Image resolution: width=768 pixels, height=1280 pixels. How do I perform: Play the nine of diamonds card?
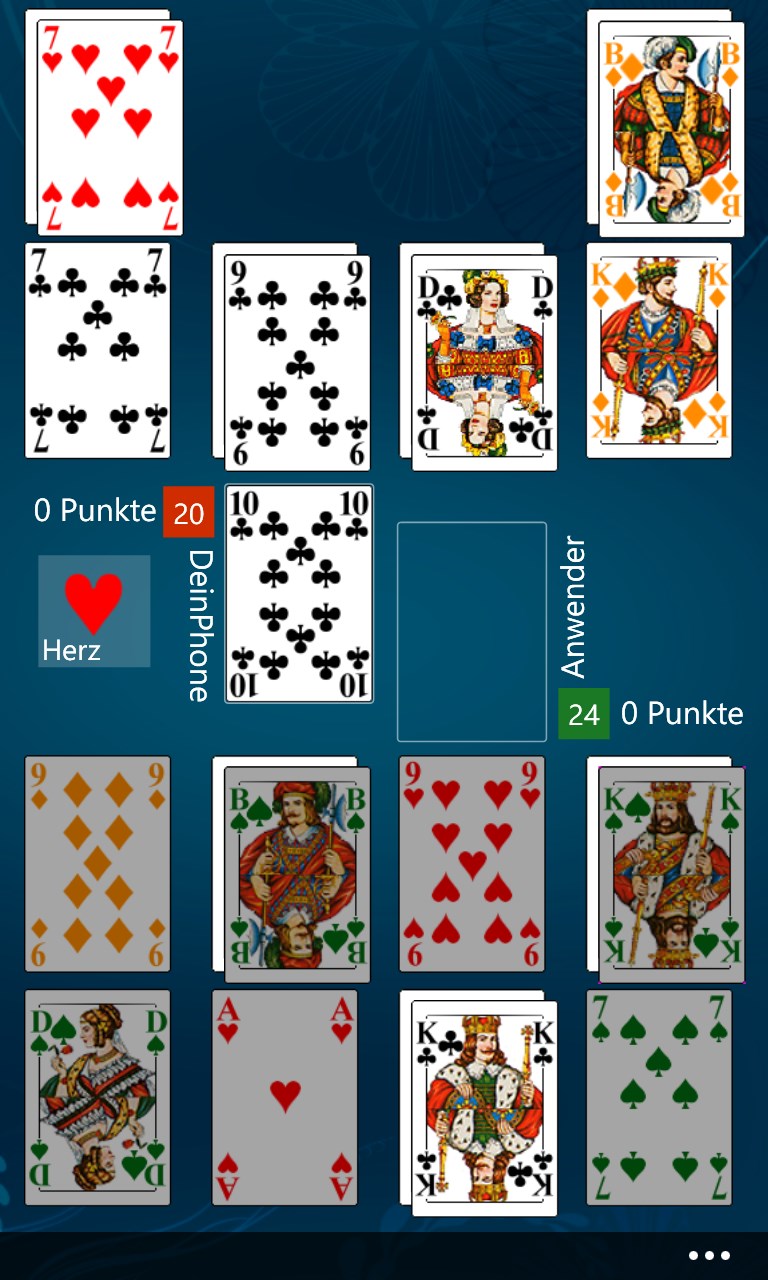tap(97, 864)
